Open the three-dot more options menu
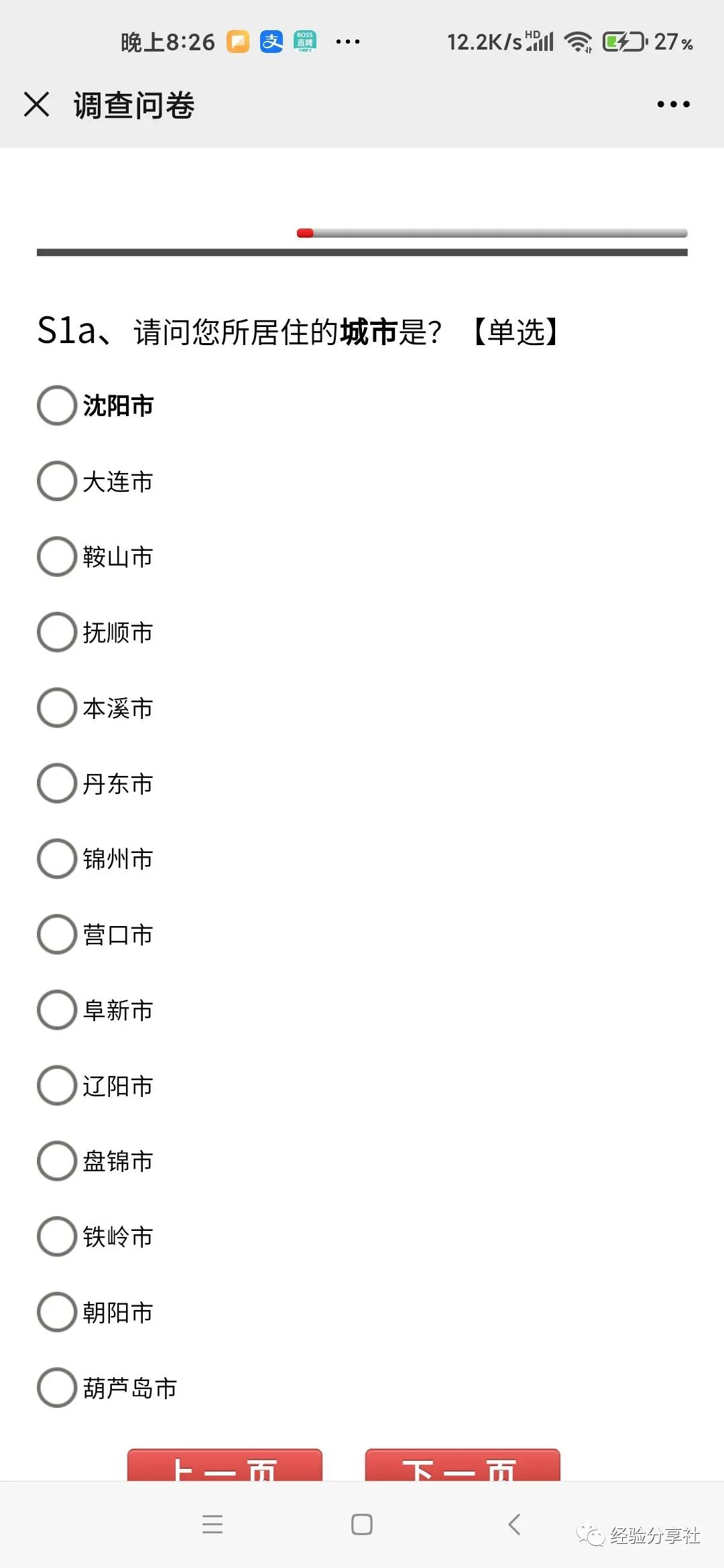Screen dimensions: 724x1568 [x=674, y=104]
